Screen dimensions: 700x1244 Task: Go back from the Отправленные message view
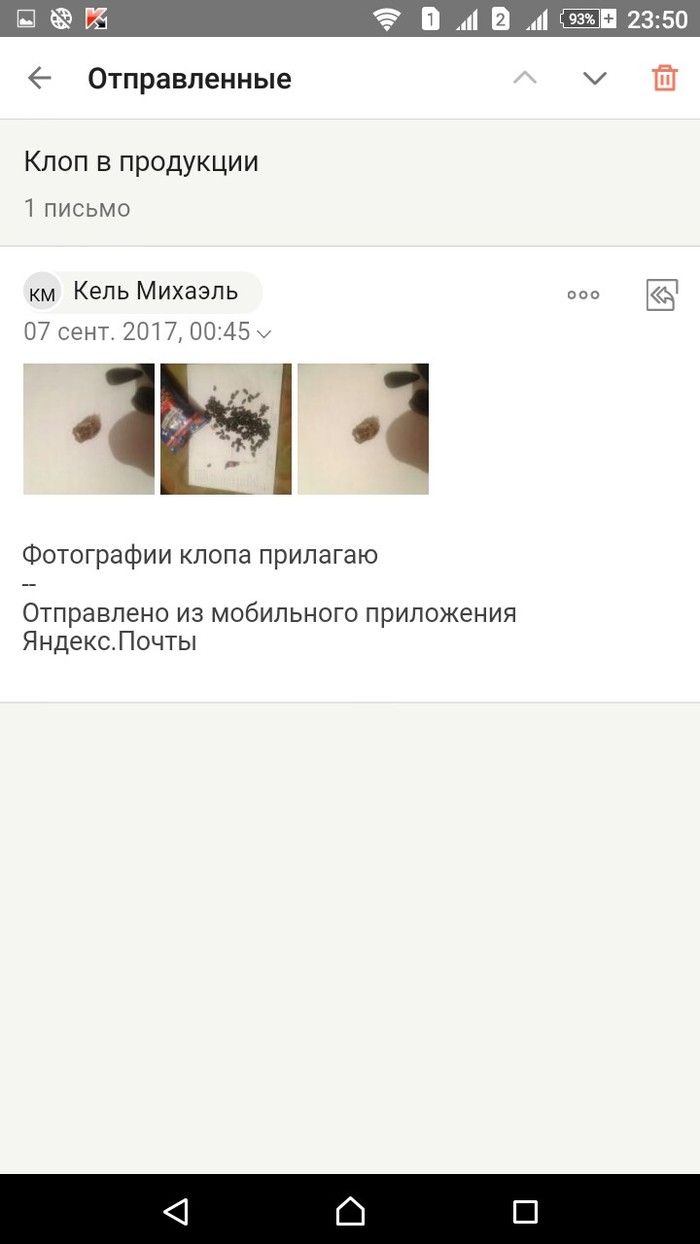coord(39,78)
